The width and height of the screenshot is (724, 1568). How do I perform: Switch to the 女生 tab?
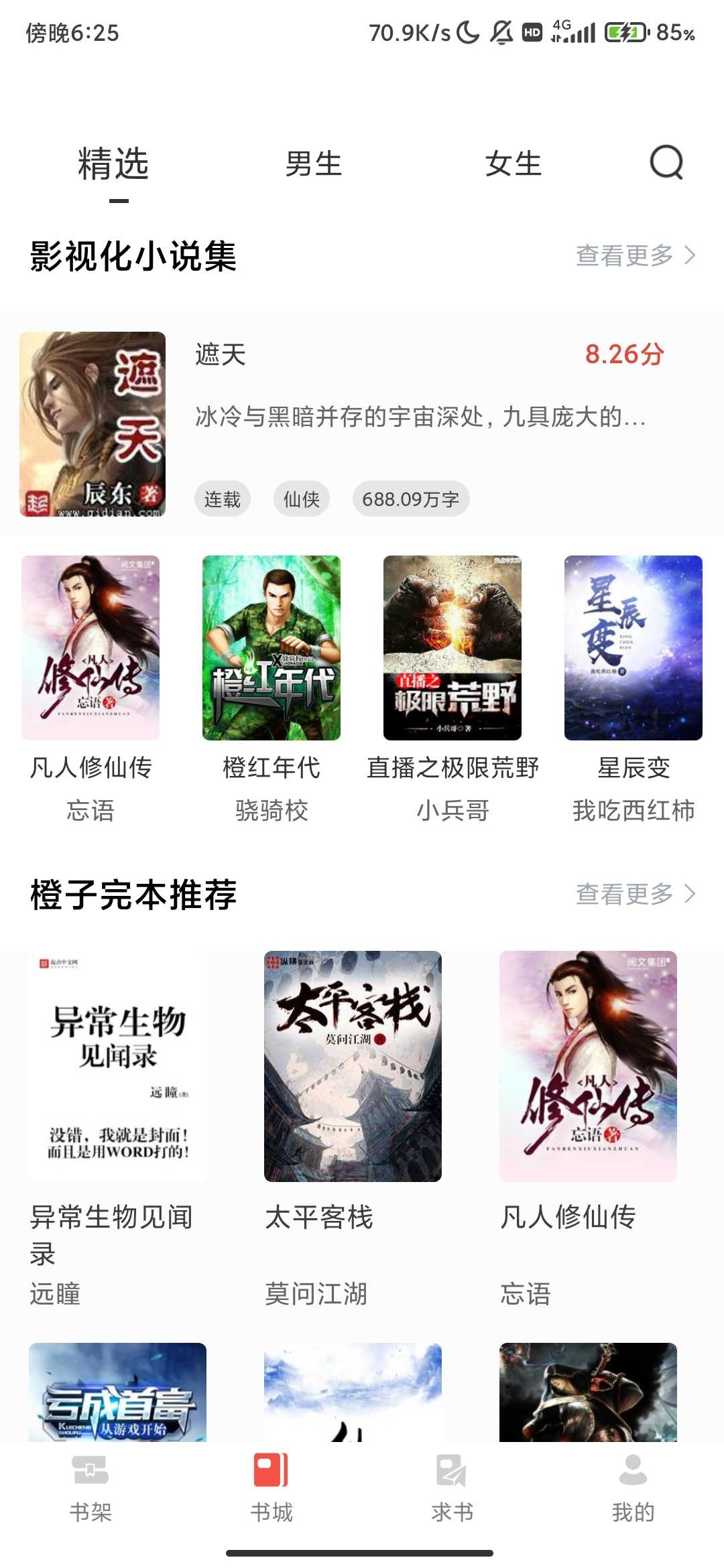click(514, 164)
